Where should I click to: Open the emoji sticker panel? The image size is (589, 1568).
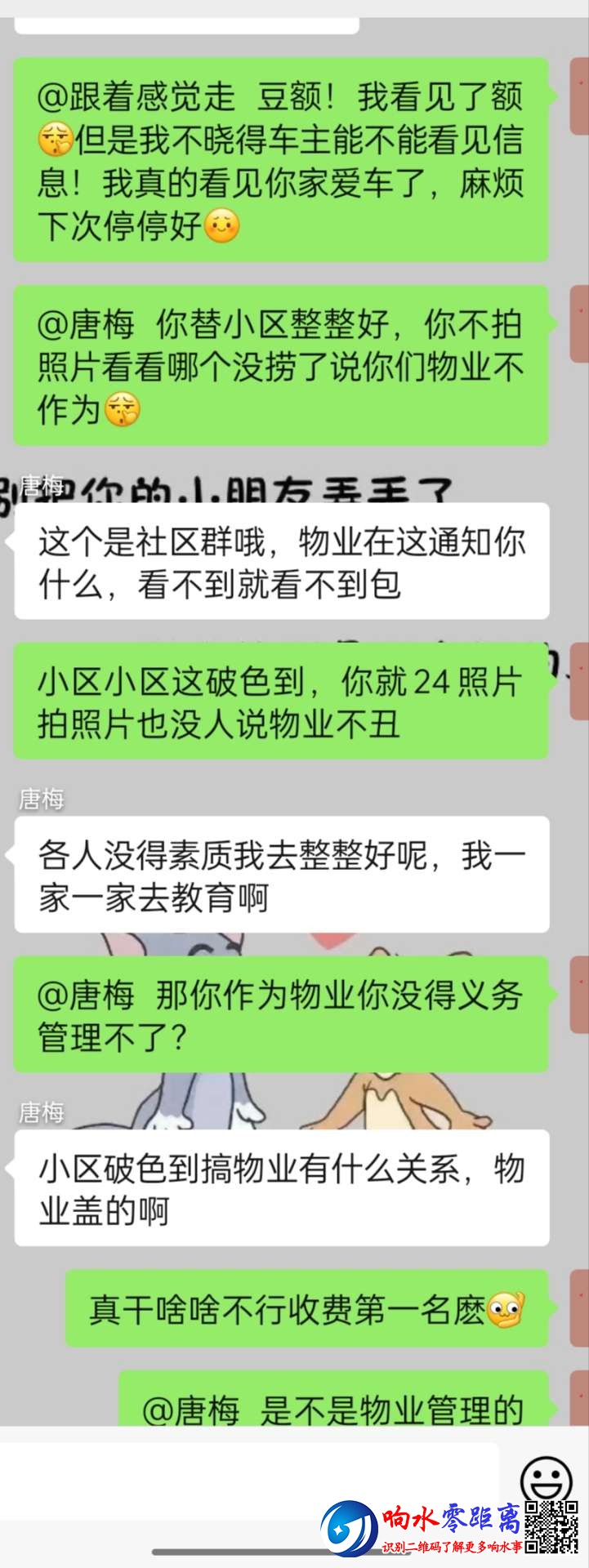coord(545,1477)
